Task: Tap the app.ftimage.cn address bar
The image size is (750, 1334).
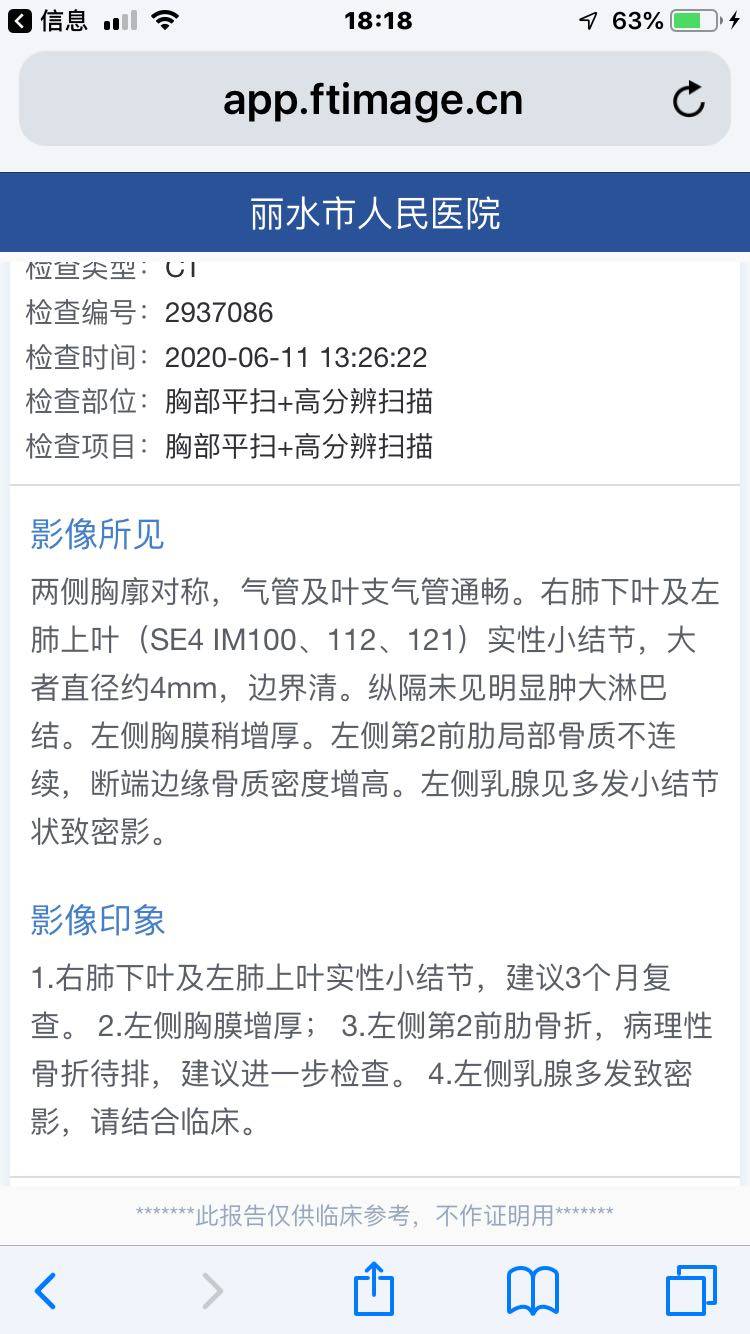Action: [372, 100]
